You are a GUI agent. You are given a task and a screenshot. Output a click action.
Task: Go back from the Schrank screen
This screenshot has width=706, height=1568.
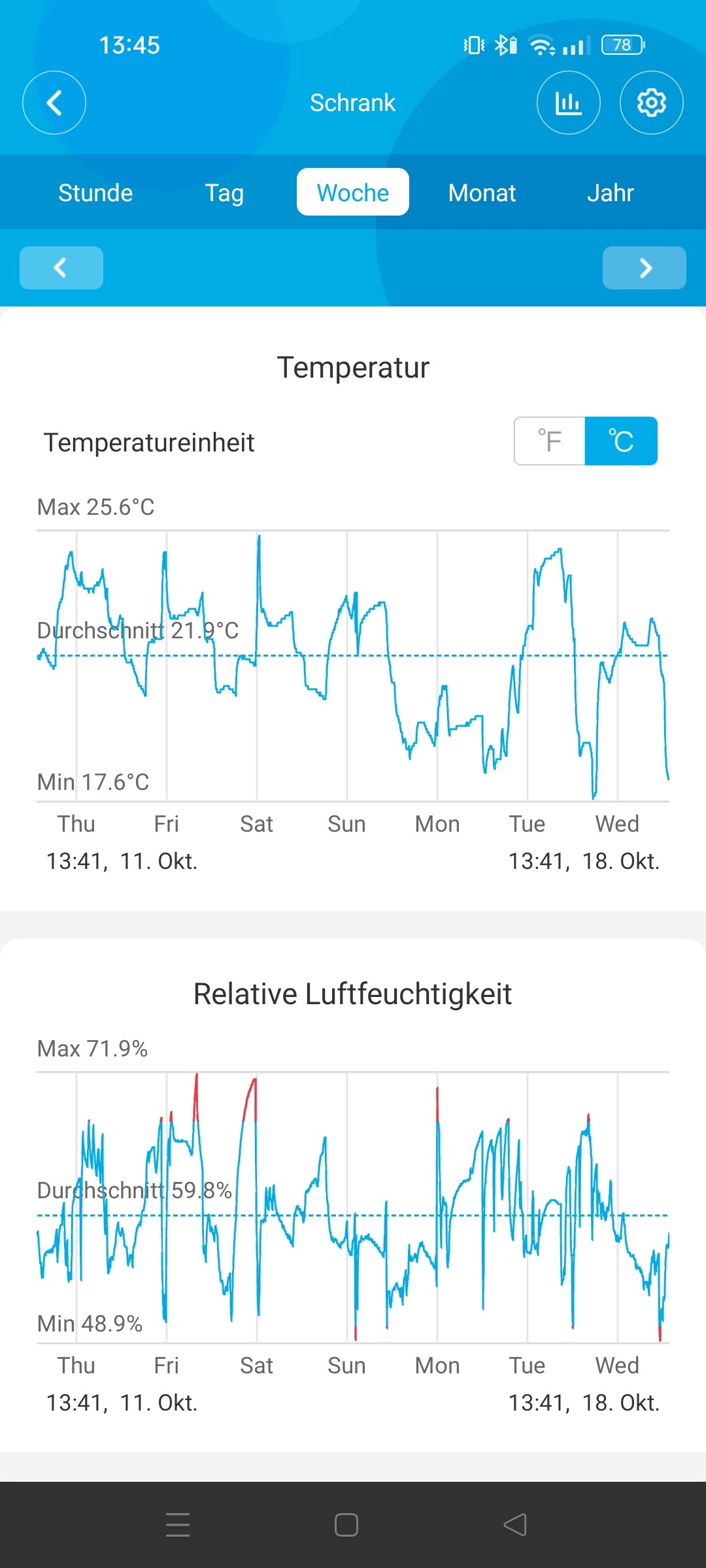tap(54, 103)
